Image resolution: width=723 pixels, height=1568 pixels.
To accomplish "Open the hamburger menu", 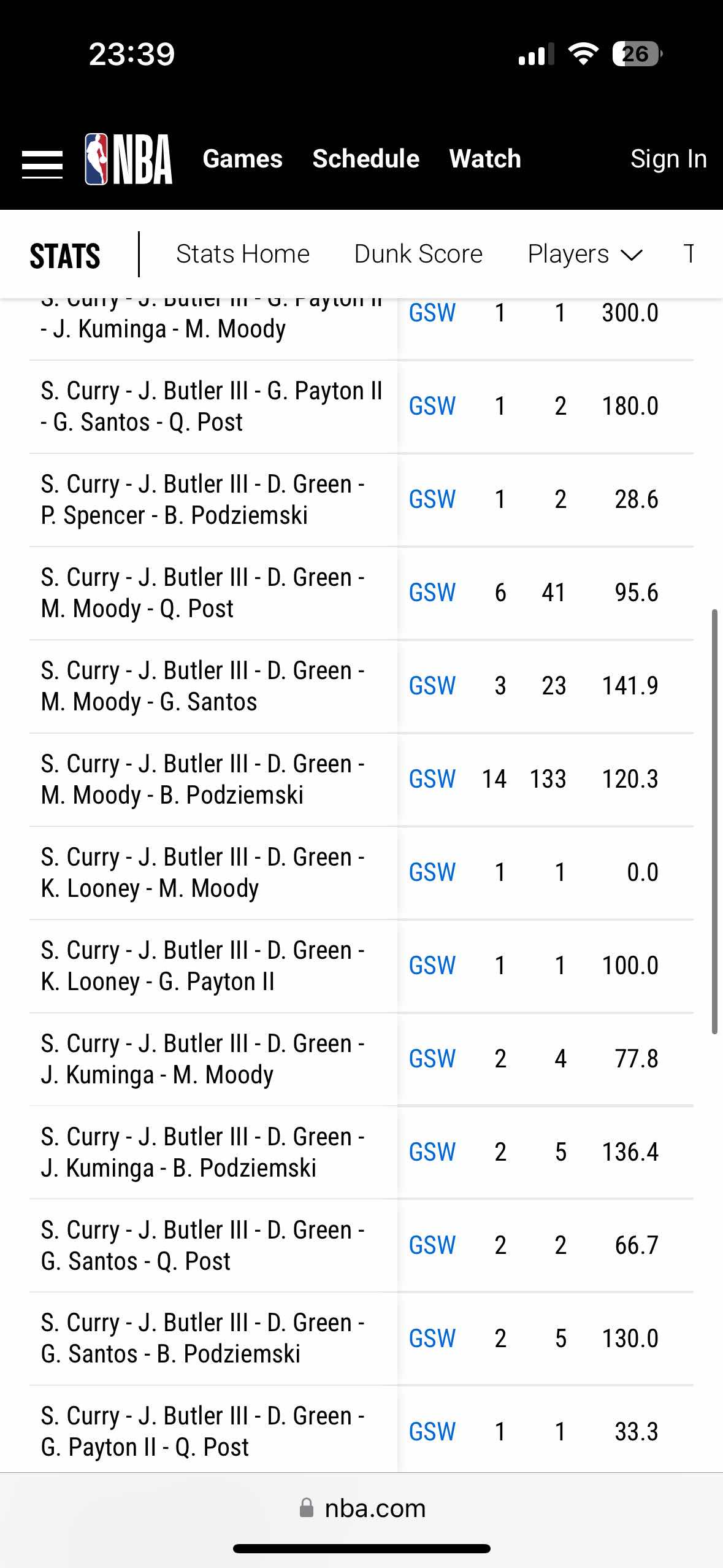I will [42, 165].
